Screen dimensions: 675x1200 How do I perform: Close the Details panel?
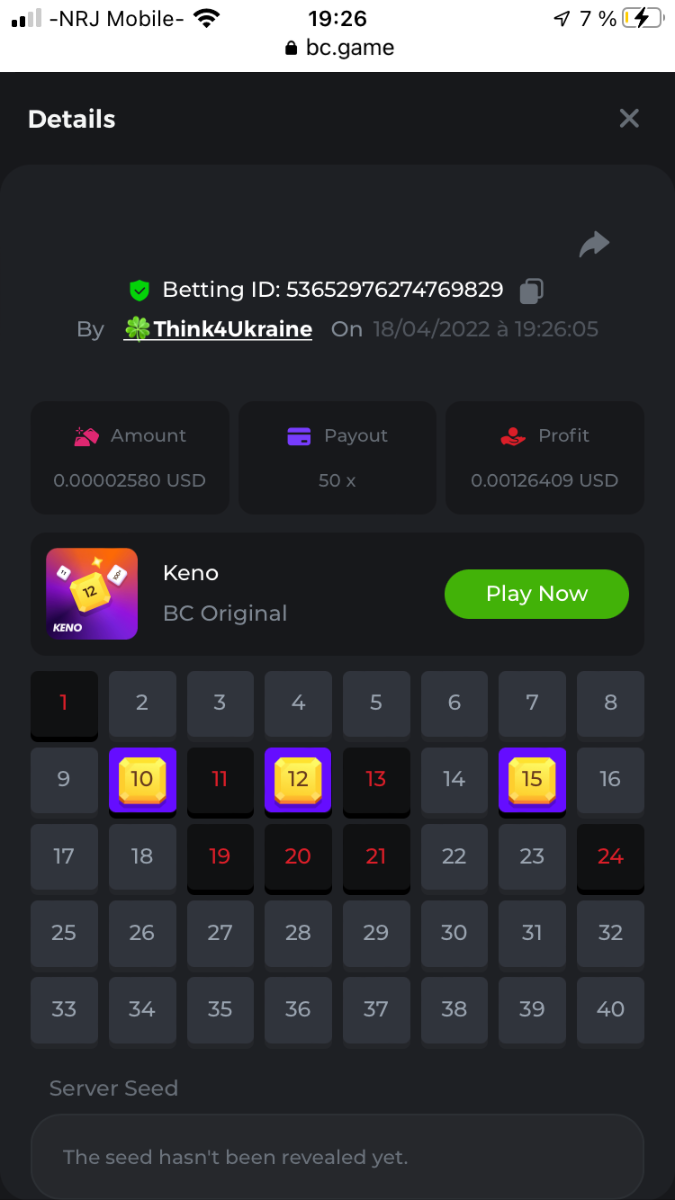tap(629, 119)
